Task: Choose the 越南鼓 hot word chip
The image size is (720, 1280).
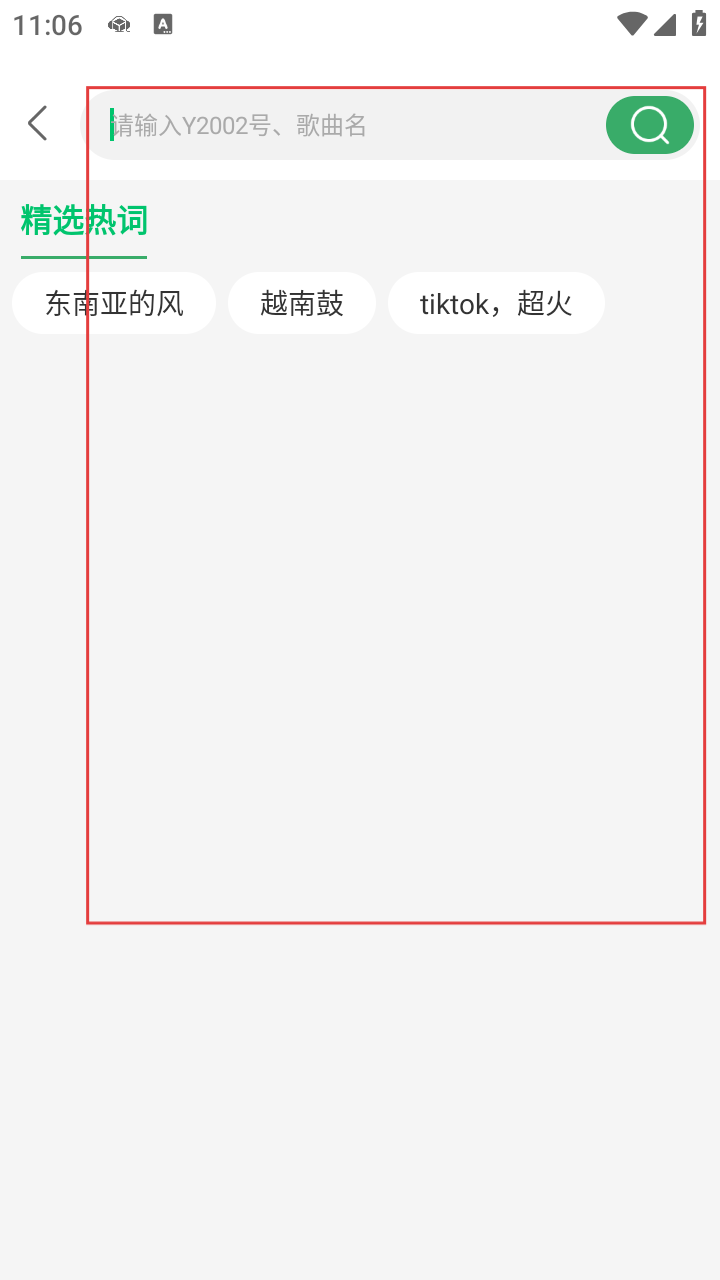Action: click(x=302, y=303)
